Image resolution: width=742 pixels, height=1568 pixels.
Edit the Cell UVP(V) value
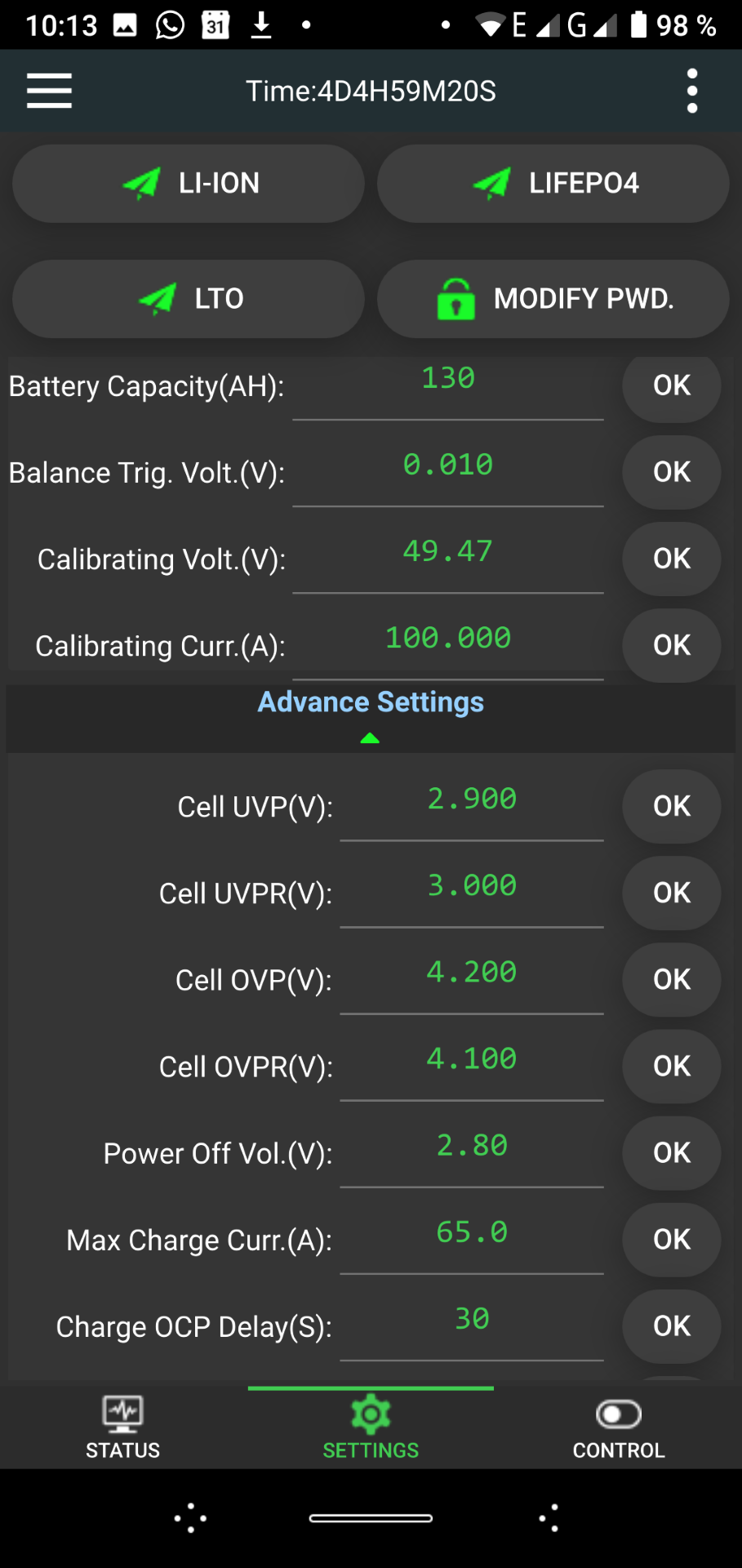pos(472,807)
